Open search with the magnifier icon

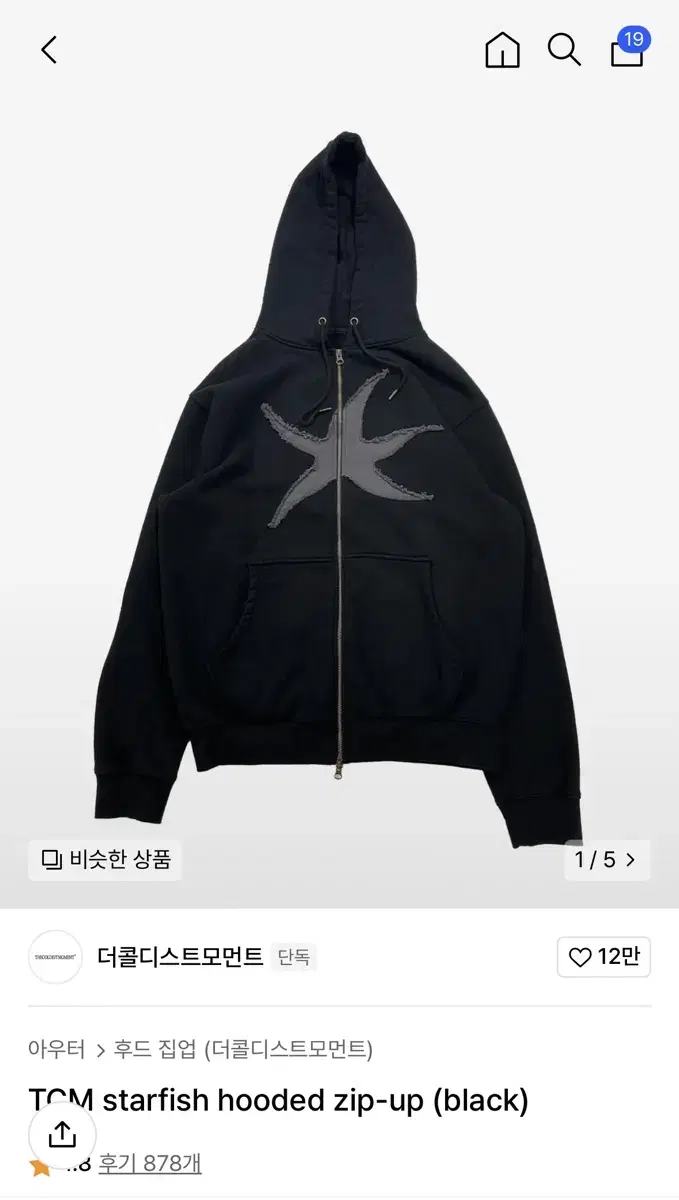click(x=564, y=50)
